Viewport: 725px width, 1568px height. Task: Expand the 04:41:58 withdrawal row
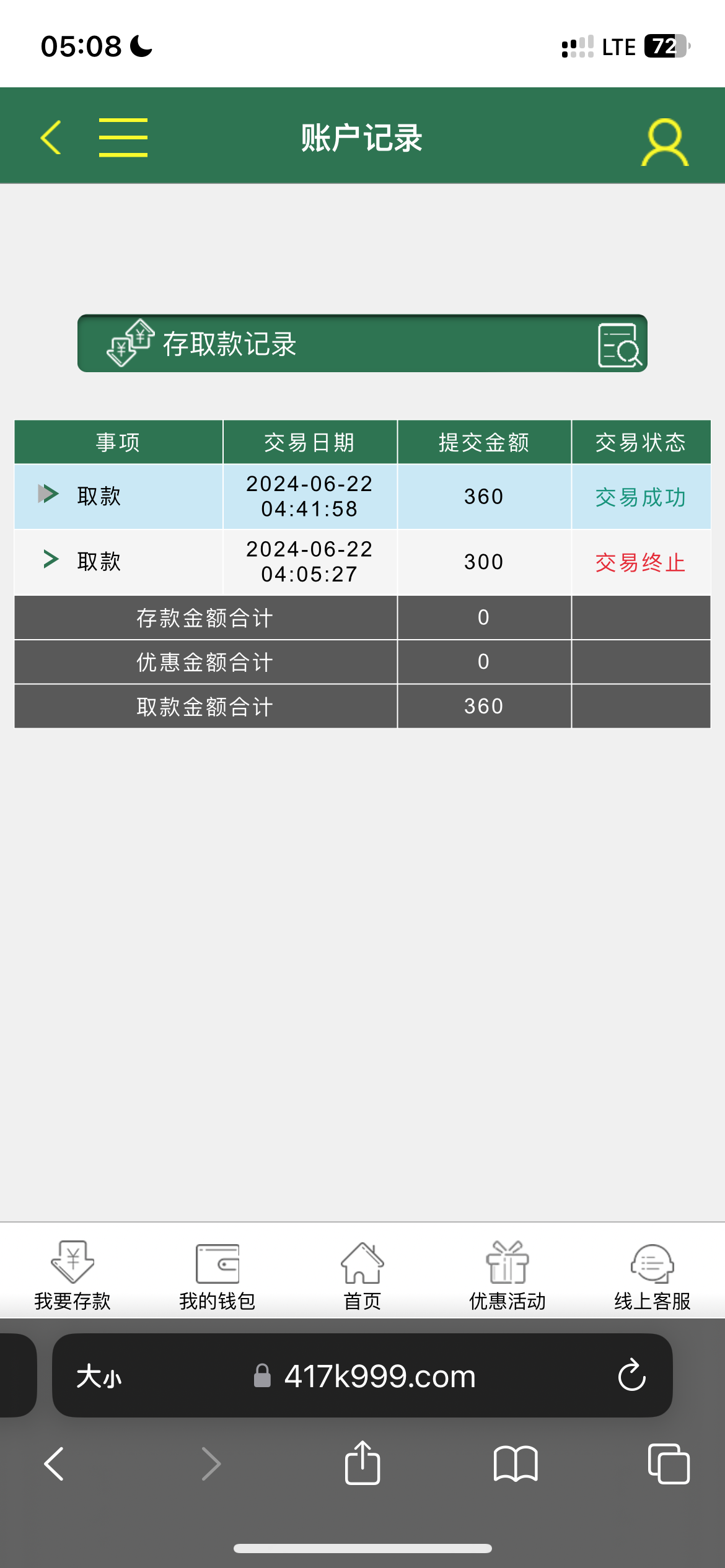pos(48,494)
